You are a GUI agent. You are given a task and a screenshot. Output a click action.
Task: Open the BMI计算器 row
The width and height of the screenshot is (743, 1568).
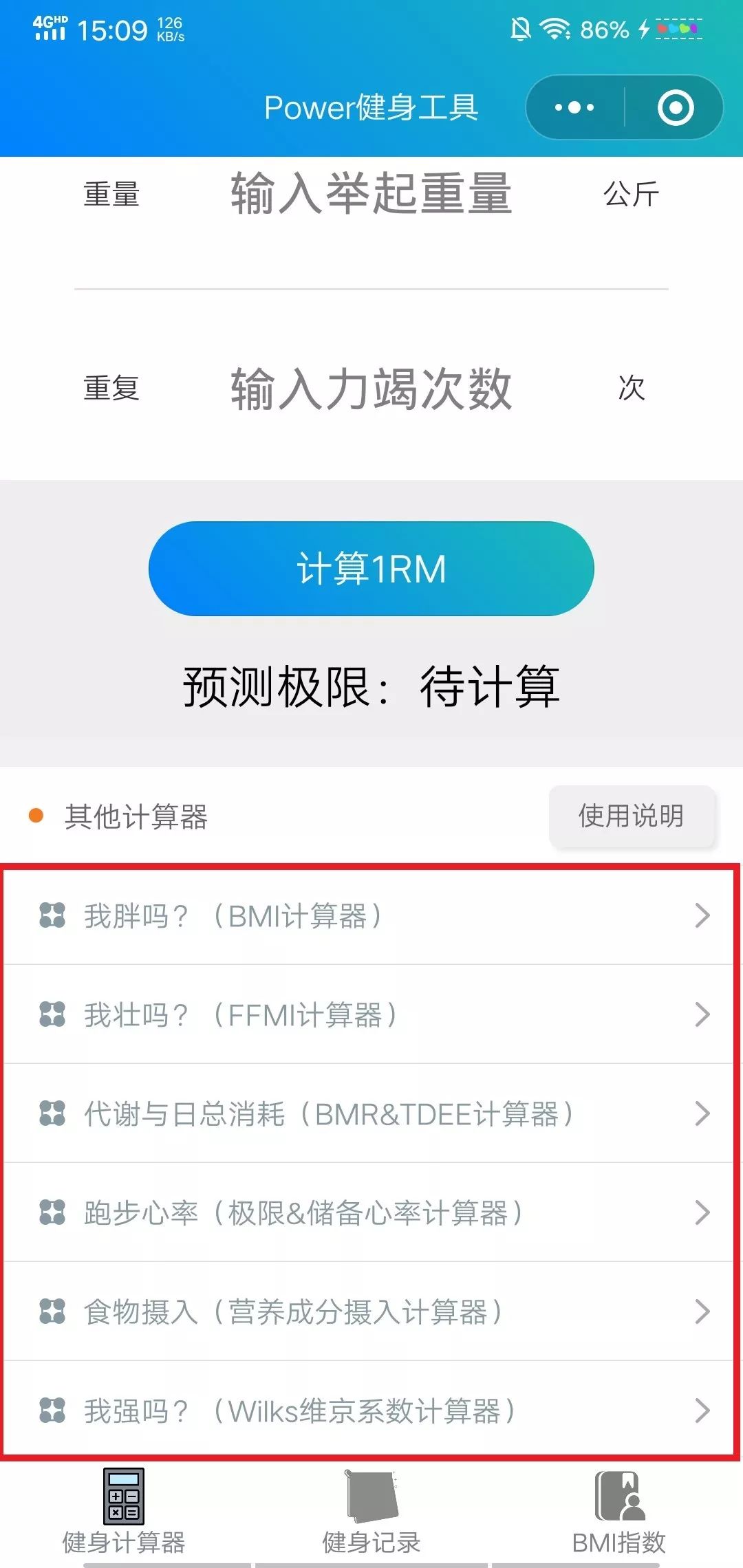[x=371, y=915]
